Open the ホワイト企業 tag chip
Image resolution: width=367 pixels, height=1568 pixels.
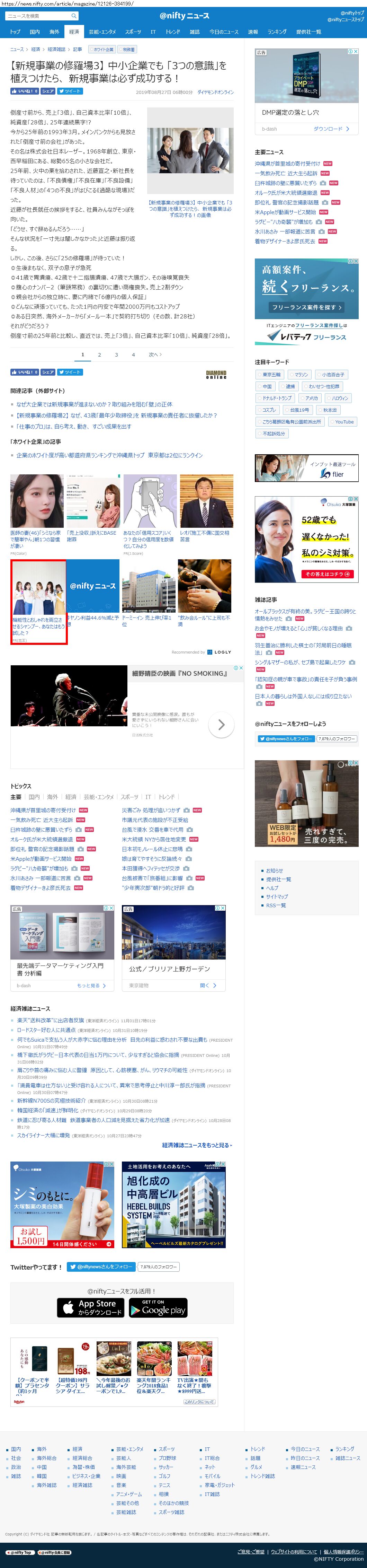pyautogui.click(x=103, y=49)
